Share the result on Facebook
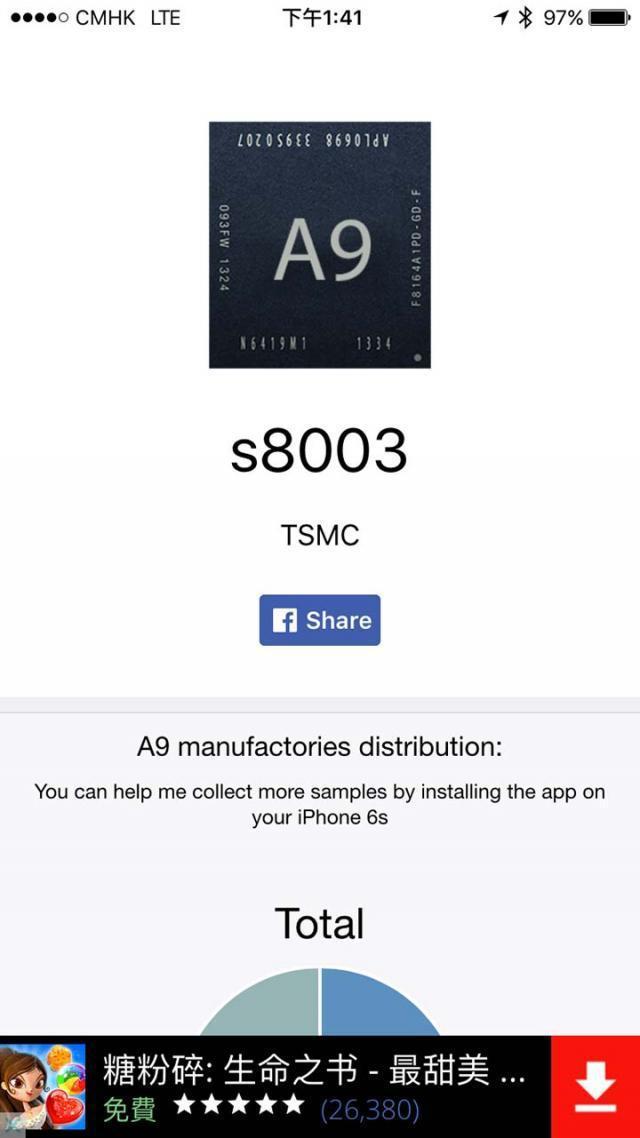This screenshot has width=640, height=1138. coord(320,620)
